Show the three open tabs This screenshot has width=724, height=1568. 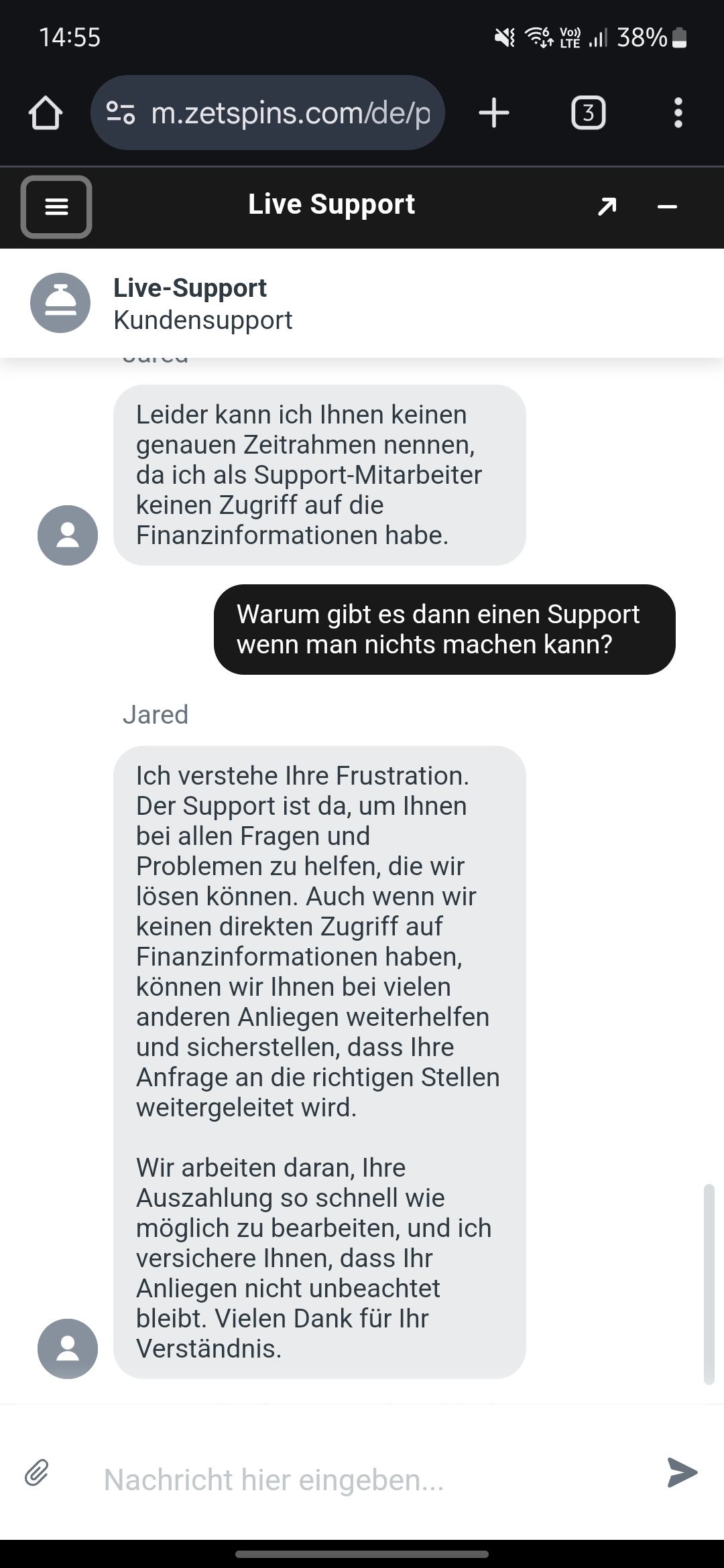[588, 113]
